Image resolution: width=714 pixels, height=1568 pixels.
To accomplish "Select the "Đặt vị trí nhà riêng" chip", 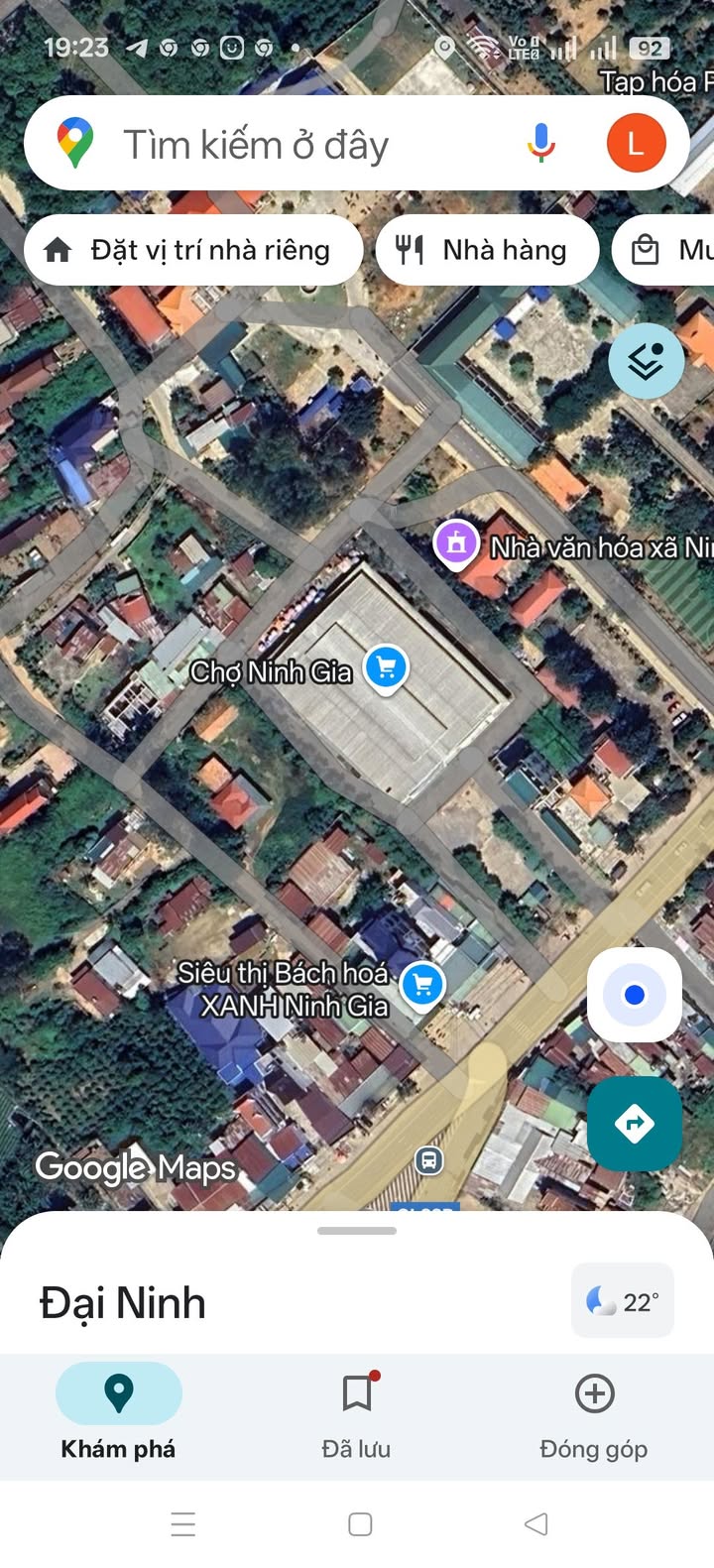I will click(x=191, y=250).
